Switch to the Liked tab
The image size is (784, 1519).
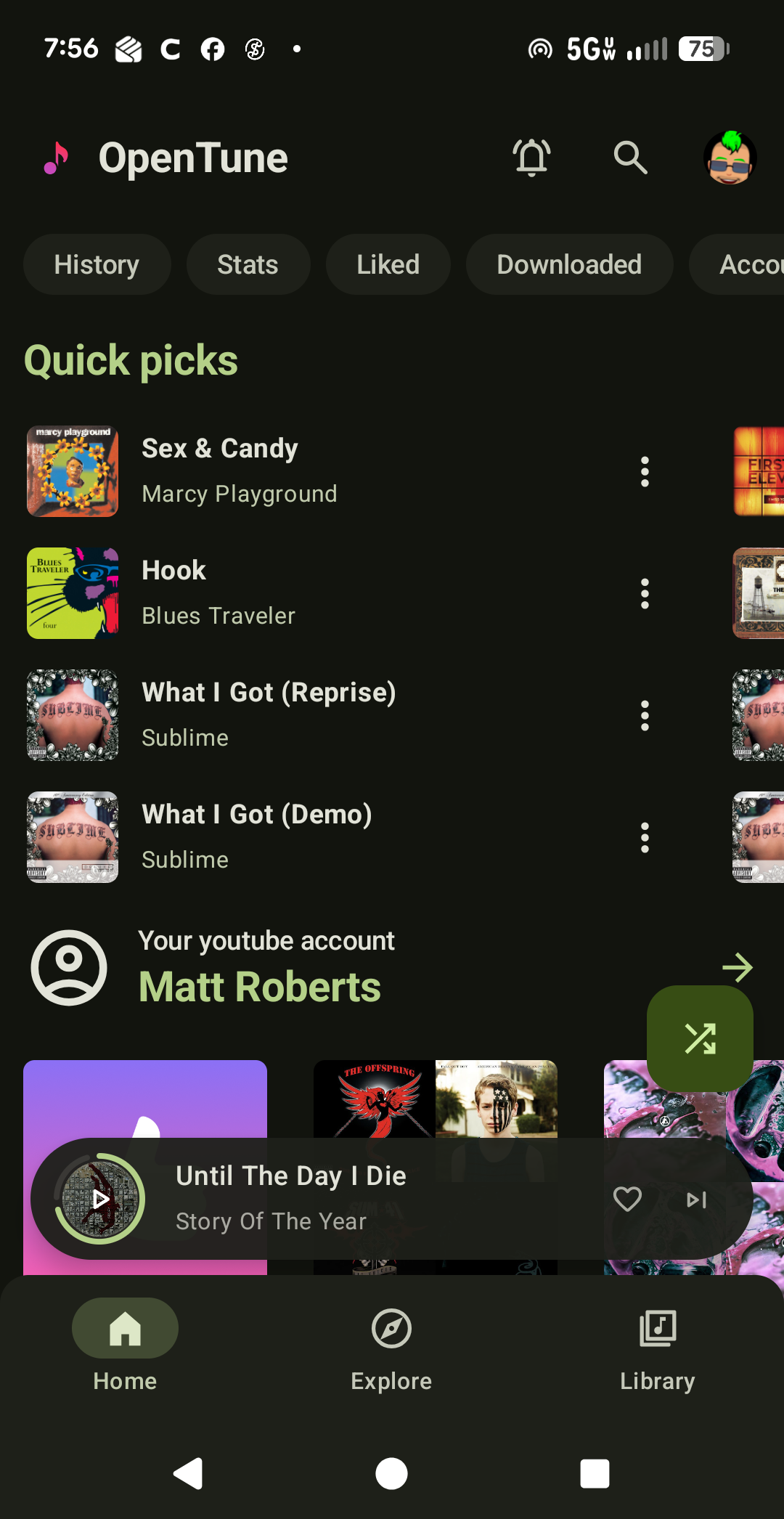pyautogui.click(x=388, y=264)
